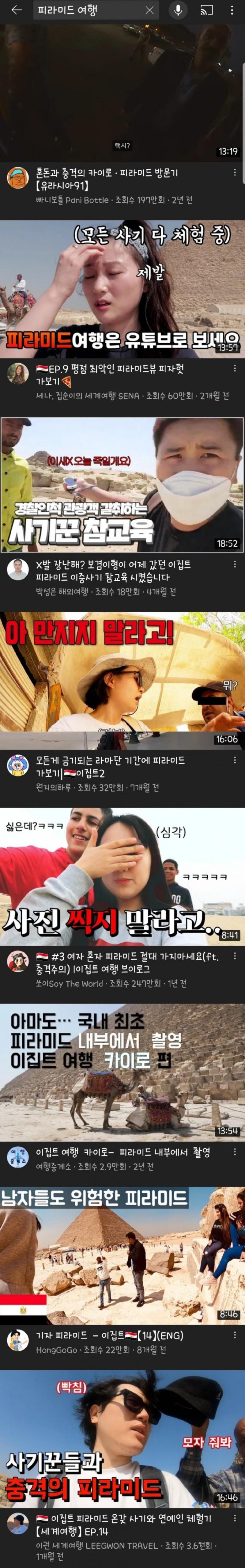Image resolution: width=245 pixels, height=1568 pixels.
Task: Play the 13:19 Cairo pyramid visit video
Action: [122, 93]
